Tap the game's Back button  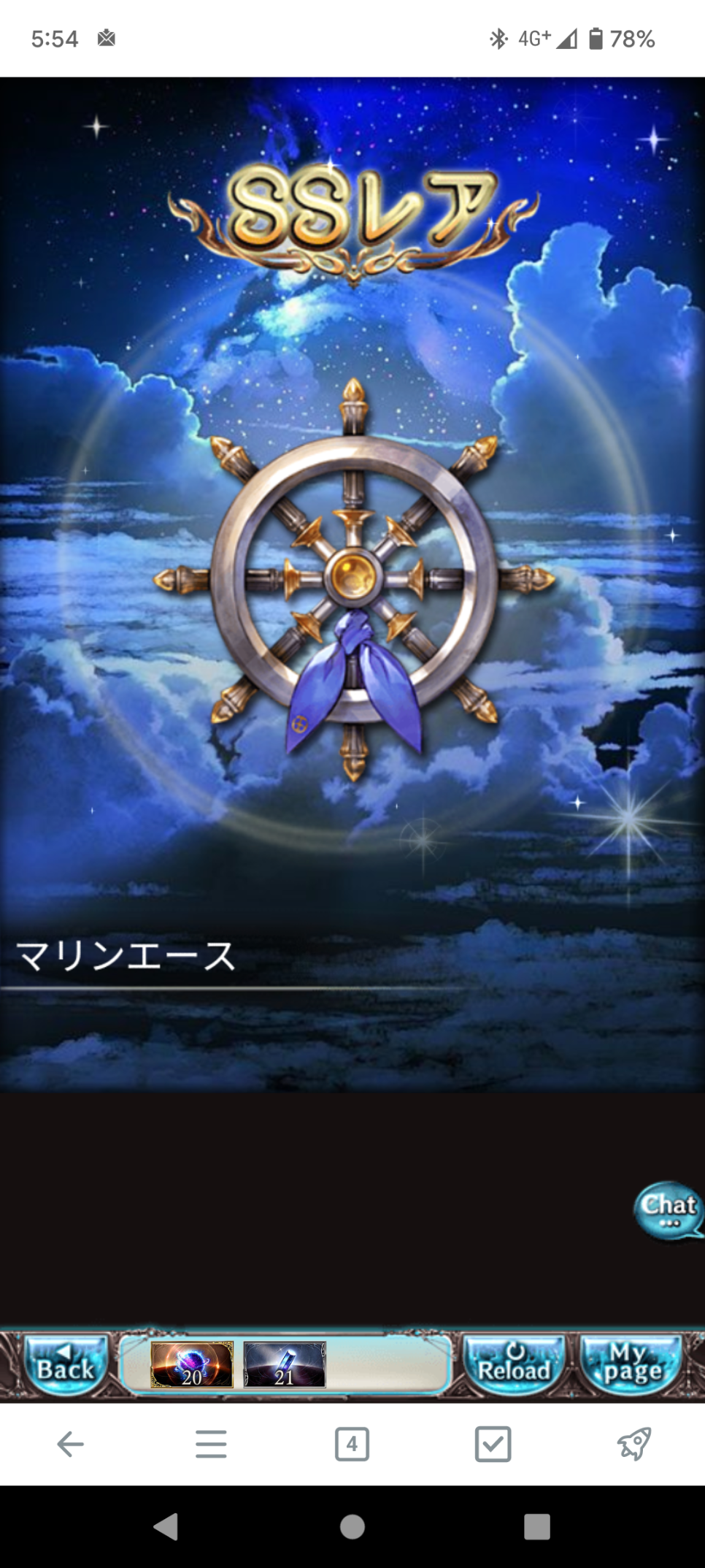pos(65,1364)
